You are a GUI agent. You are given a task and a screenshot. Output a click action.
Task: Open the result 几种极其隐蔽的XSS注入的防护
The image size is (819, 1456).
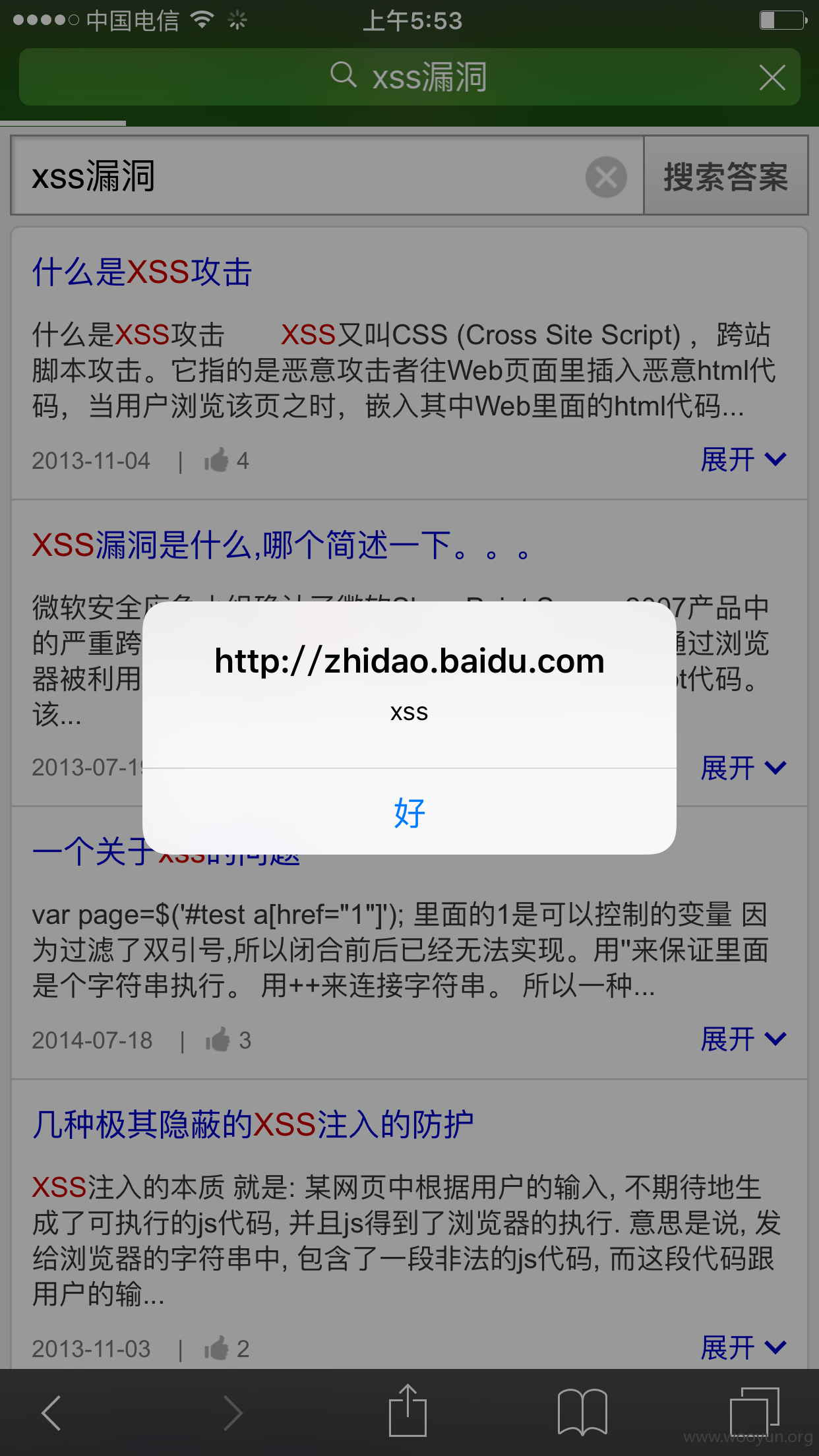[253, 1124]
